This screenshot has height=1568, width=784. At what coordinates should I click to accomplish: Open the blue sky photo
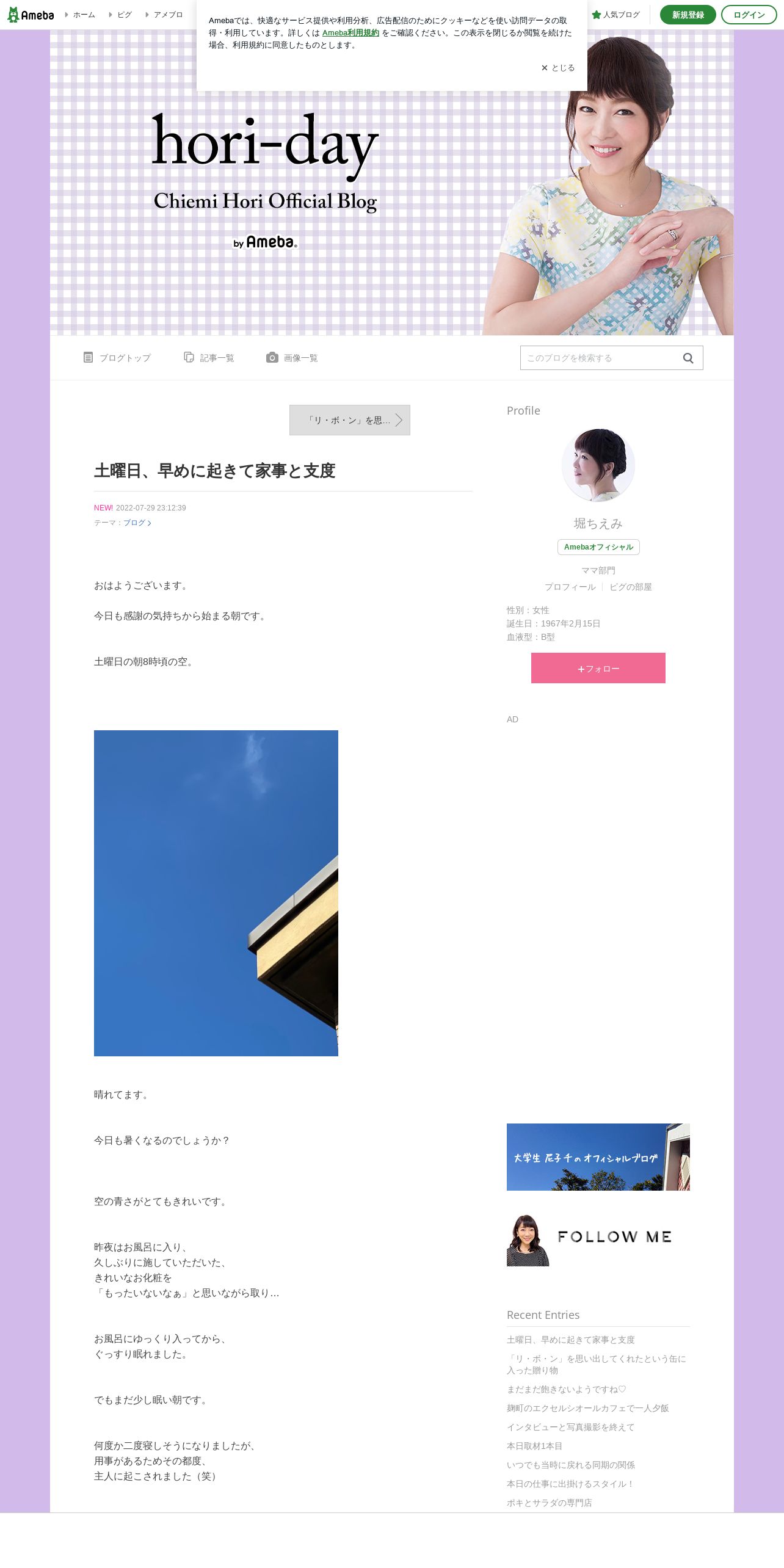pos(216,893)
